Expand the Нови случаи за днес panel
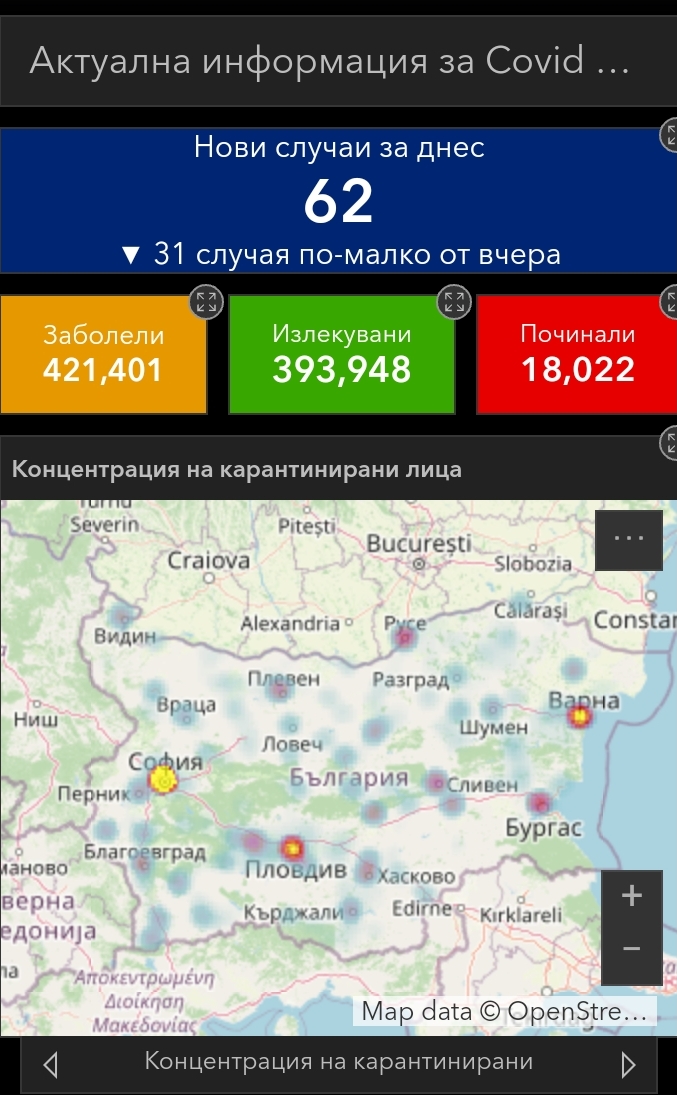Screen dimensions: 677x1095 (x=670, y=136)
